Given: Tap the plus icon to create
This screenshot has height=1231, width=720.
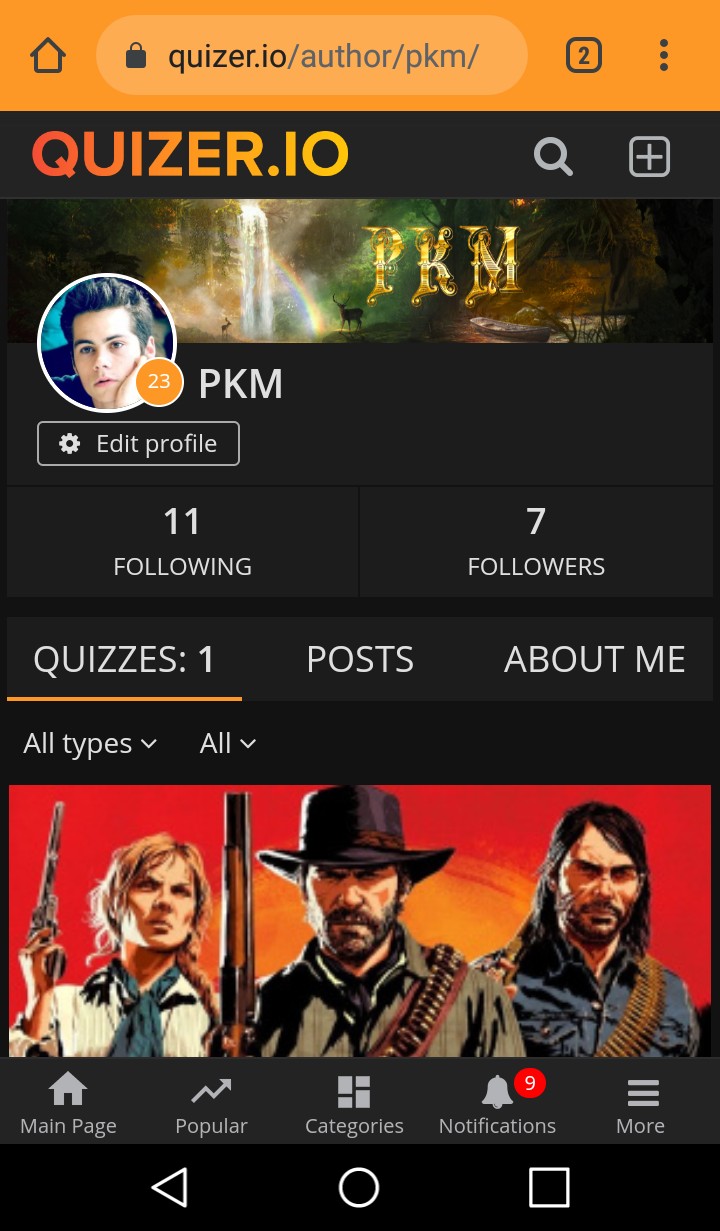Looking at the screenshot, I should 649,157.
